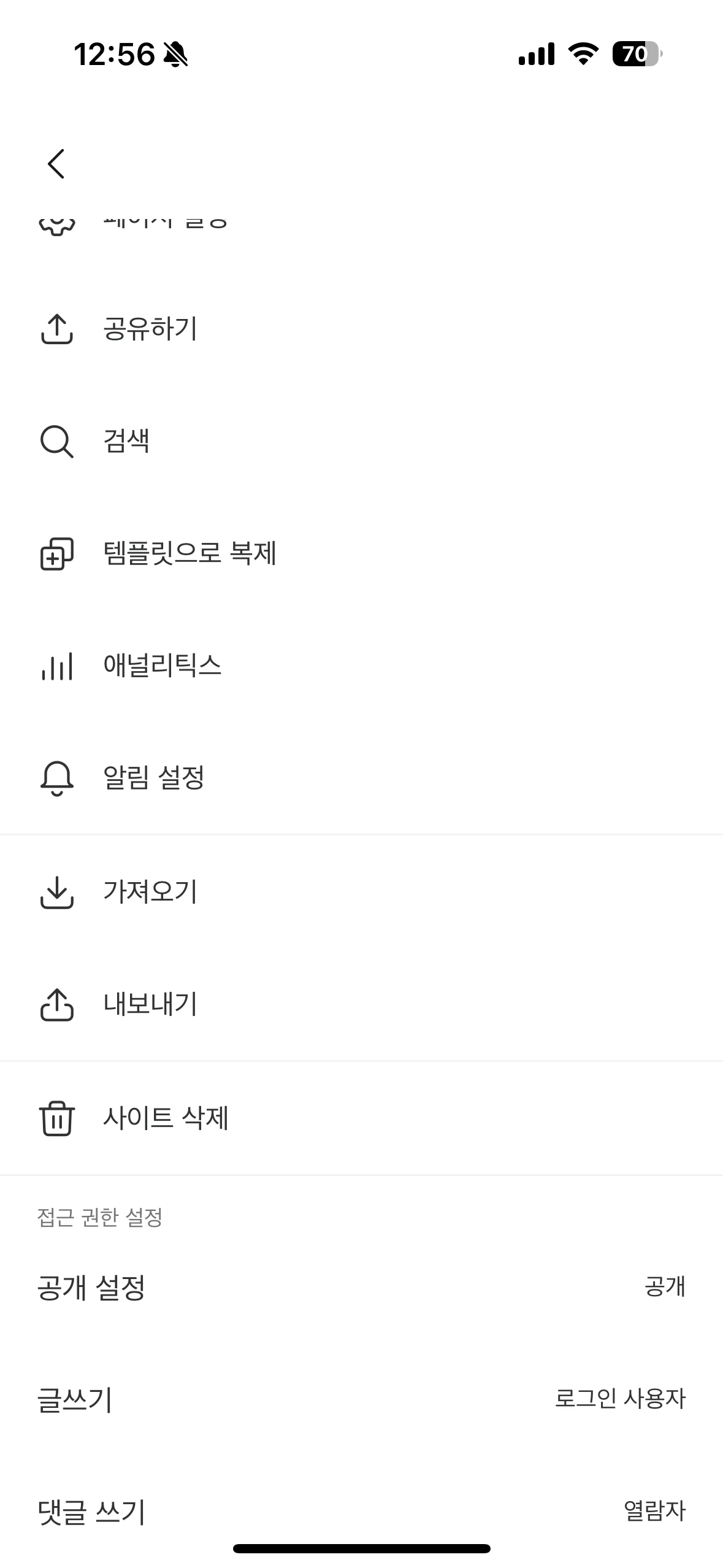
Task: Open 알림 설정
Action: 361,778
